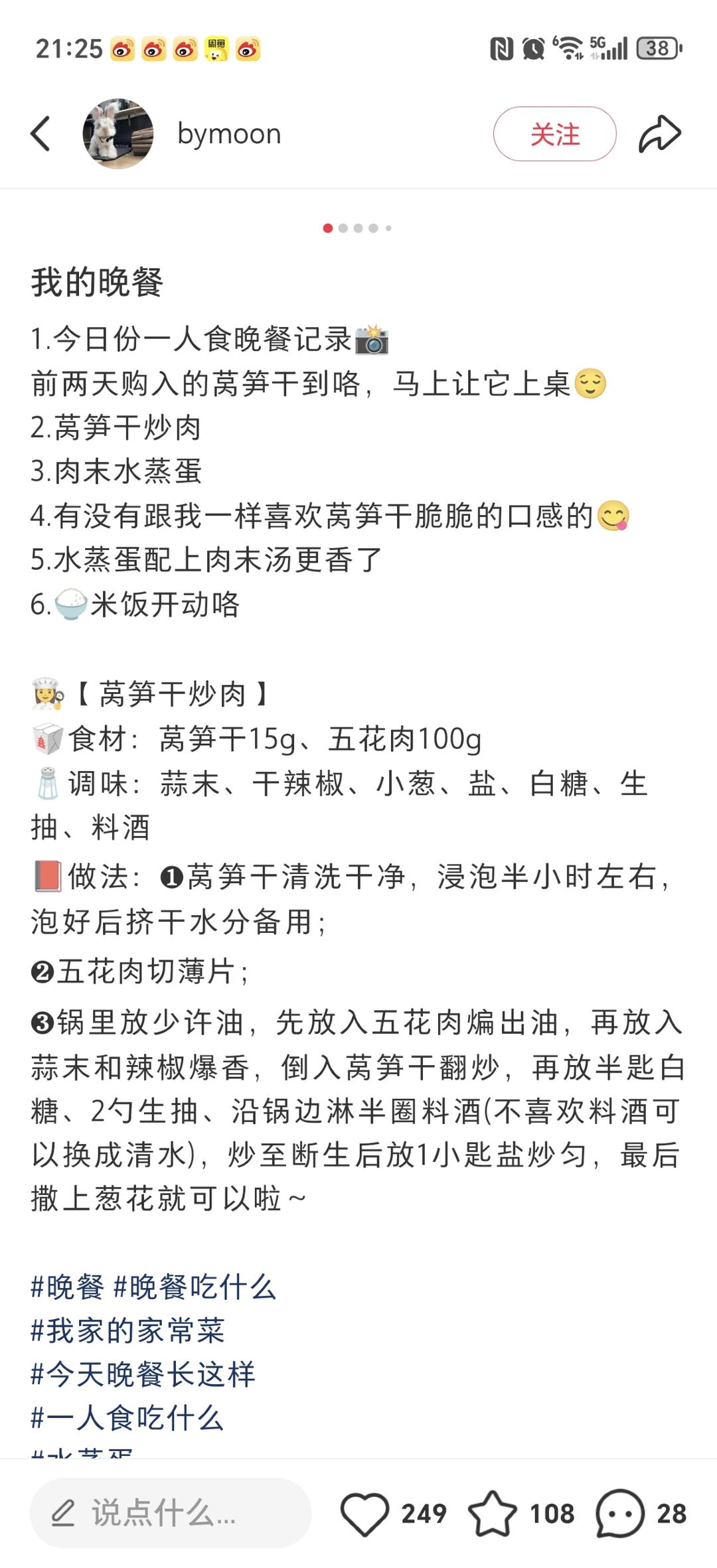Go back using the back arrow

click(41, 134)
